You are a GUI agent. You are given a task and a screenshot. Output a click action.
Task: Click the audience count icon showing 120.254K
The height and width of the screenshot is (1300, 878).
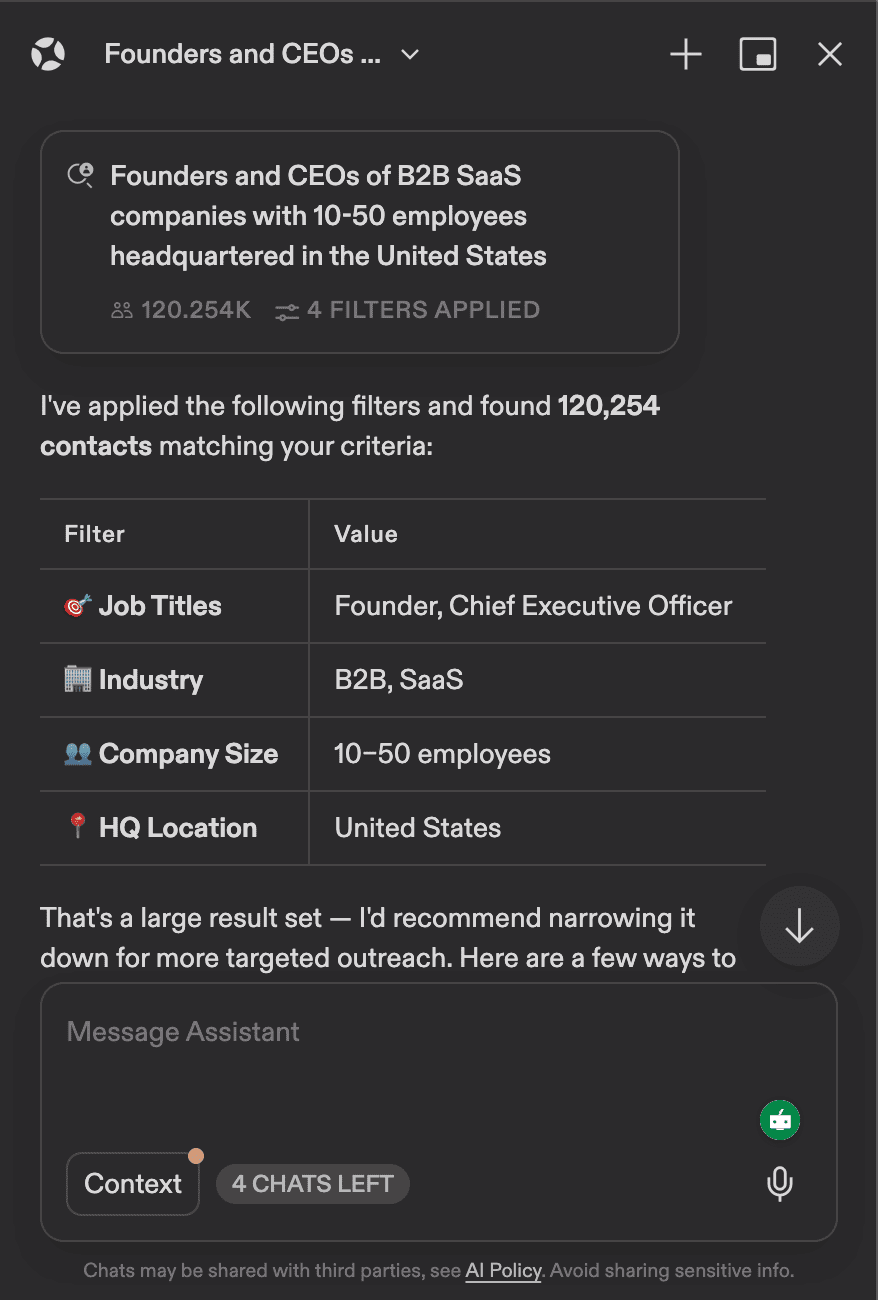click(122, 310)
